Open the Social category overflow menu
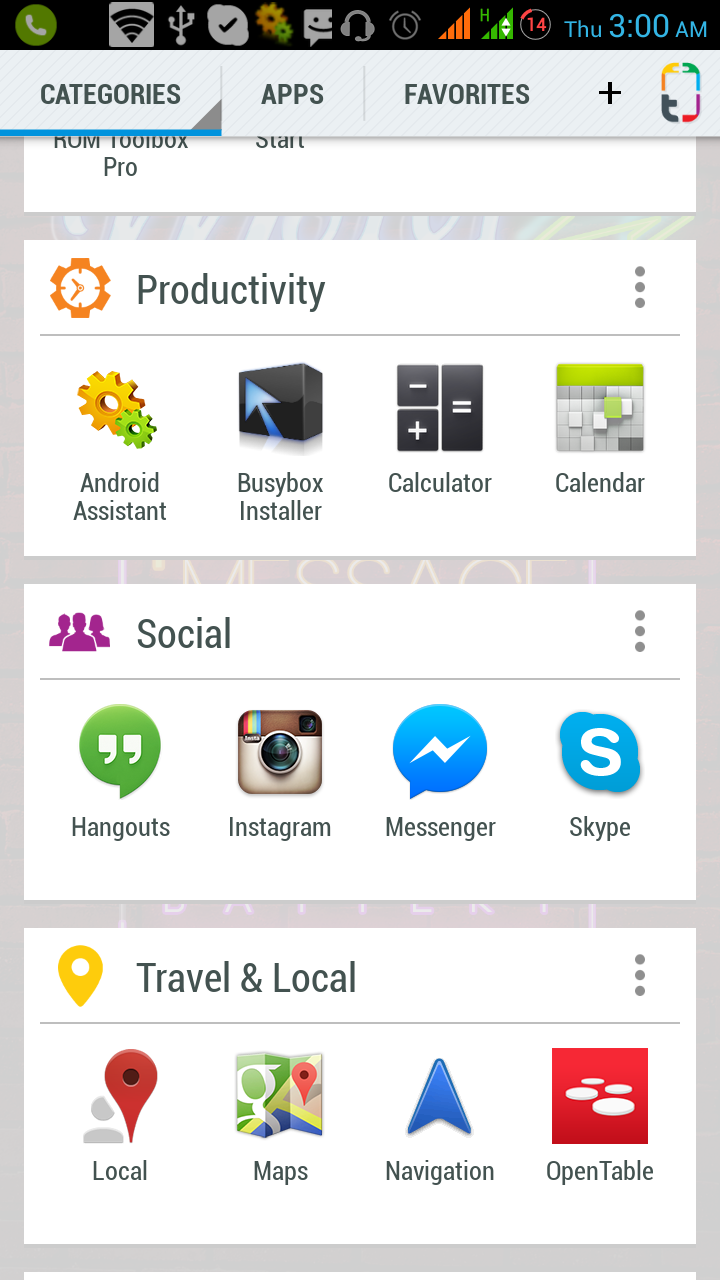Screen dimensions: 720x1280 [640, 632]
